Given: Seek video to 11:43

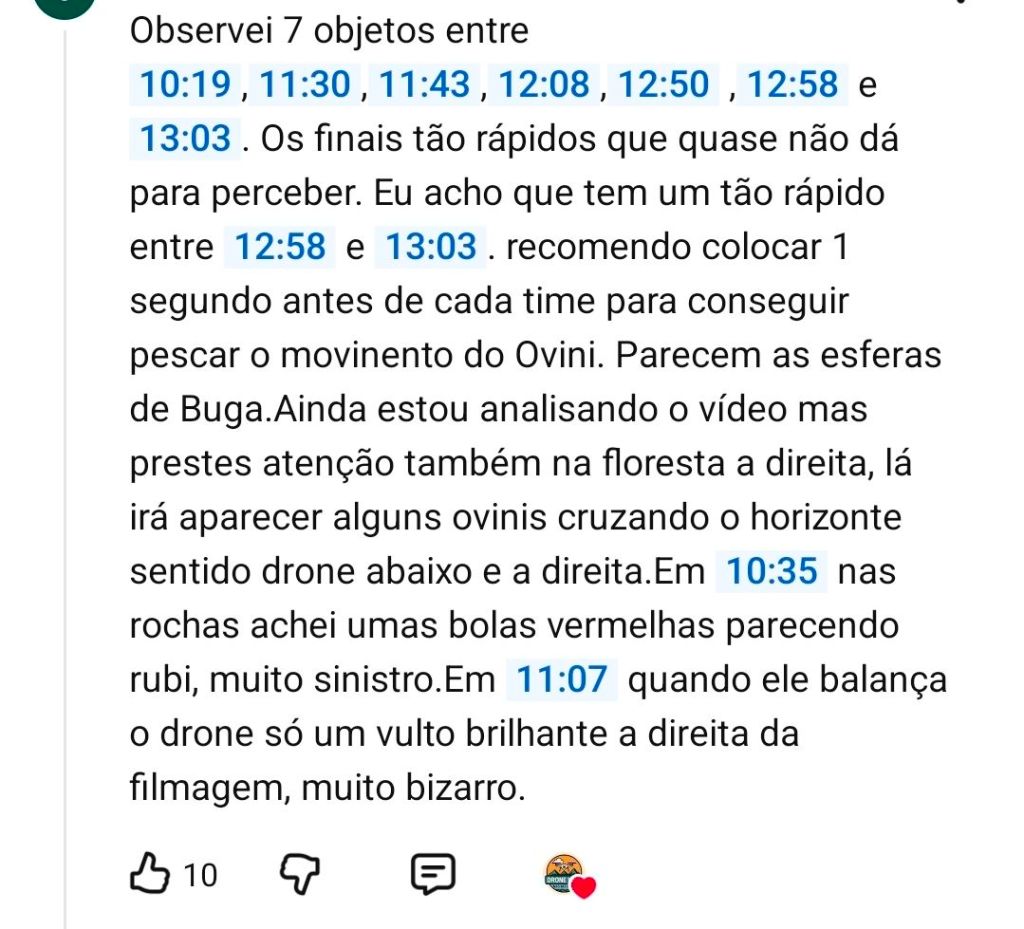Looking at the screenshot, I should [x=424, y=85].
